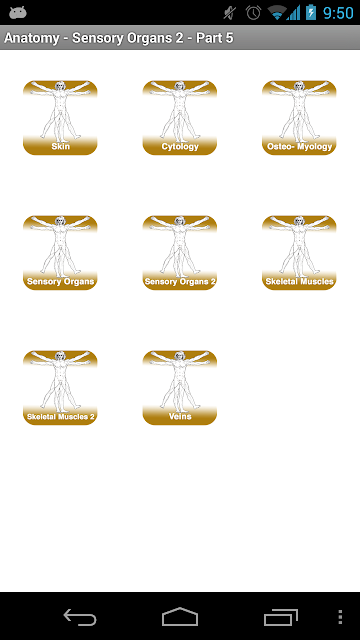Choose the Skeletal Muscles tile
Image resolution: width=360 pixels, height=640 pixels.
tap(299, 253)
